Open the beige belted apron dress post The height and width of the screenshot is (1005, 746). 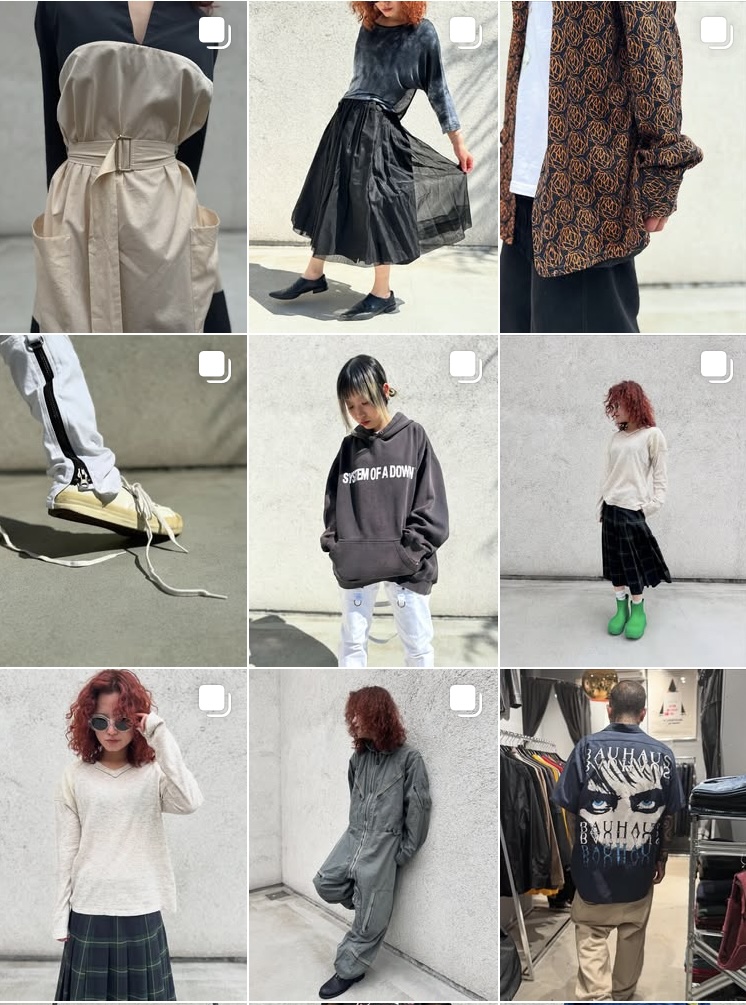[123, 167]
